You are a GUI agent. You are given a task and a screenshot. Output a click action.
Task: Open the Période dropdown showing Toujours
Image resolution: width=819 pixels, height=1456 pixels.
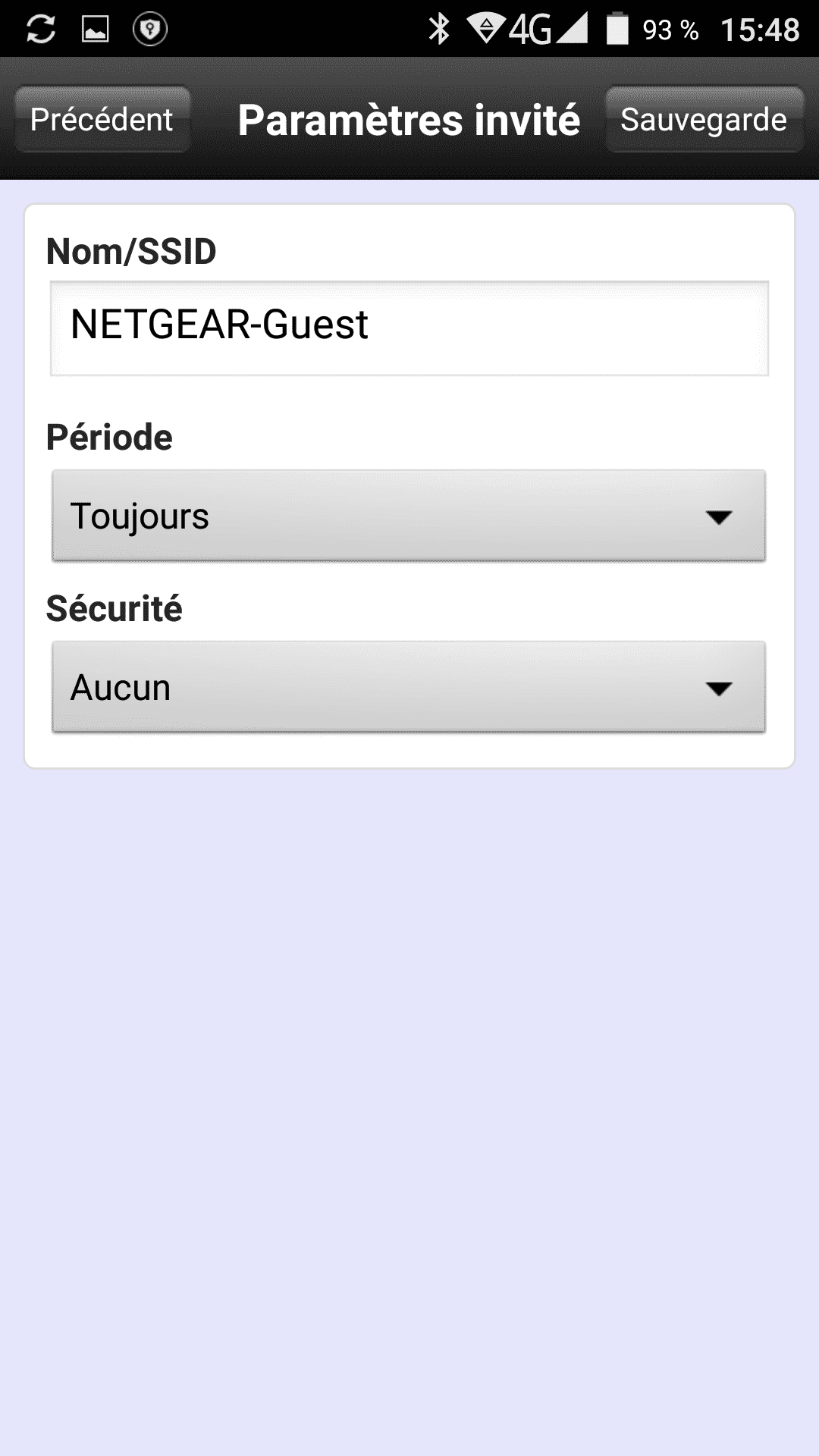click(x=409, y=516)
